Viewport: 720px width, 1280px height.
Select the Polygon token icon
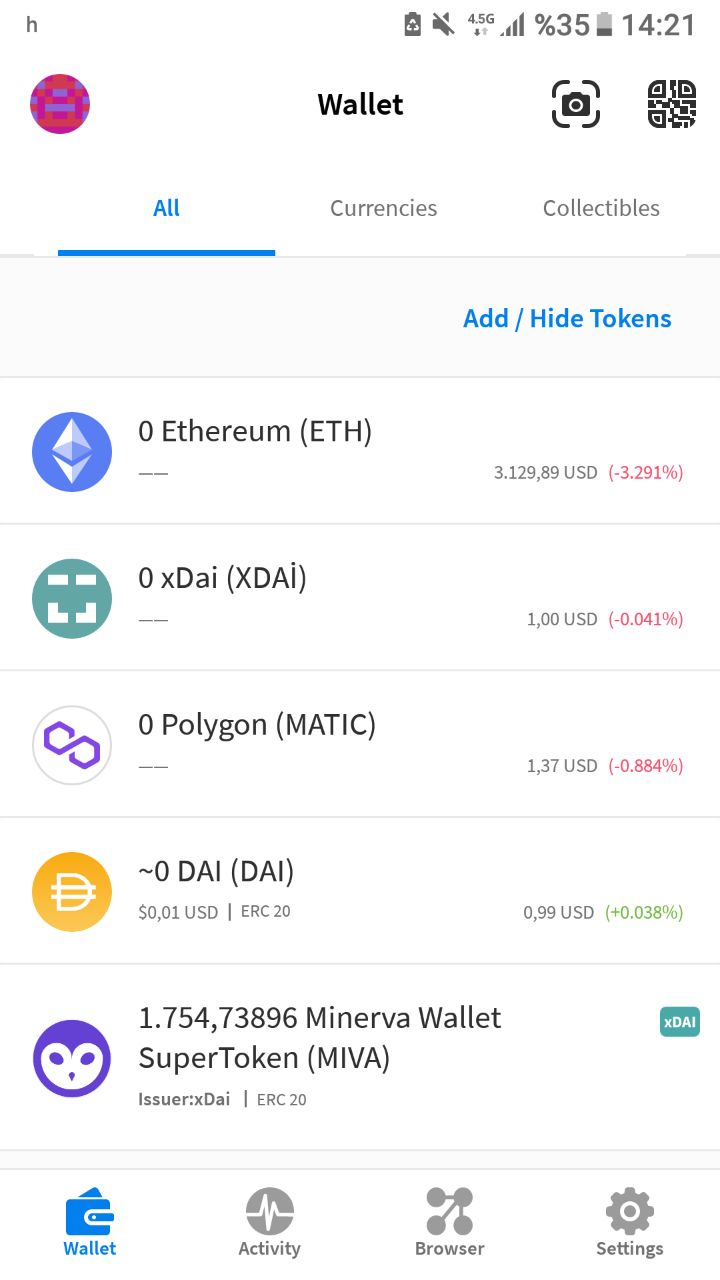click(71, 744)
